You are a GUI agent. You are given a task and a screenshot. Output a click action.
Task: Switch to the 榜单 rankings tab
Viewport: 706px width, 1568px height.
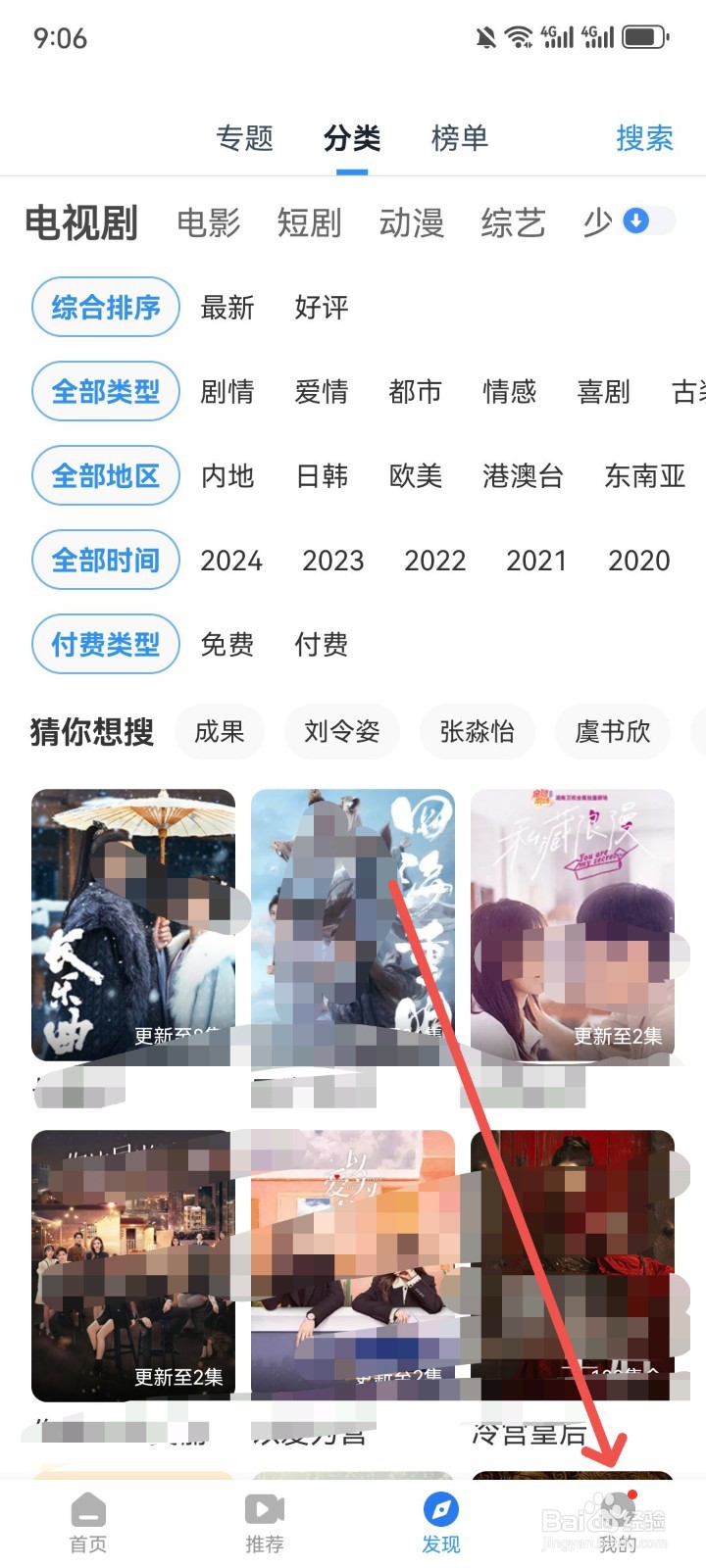click(x=459, y=139)
